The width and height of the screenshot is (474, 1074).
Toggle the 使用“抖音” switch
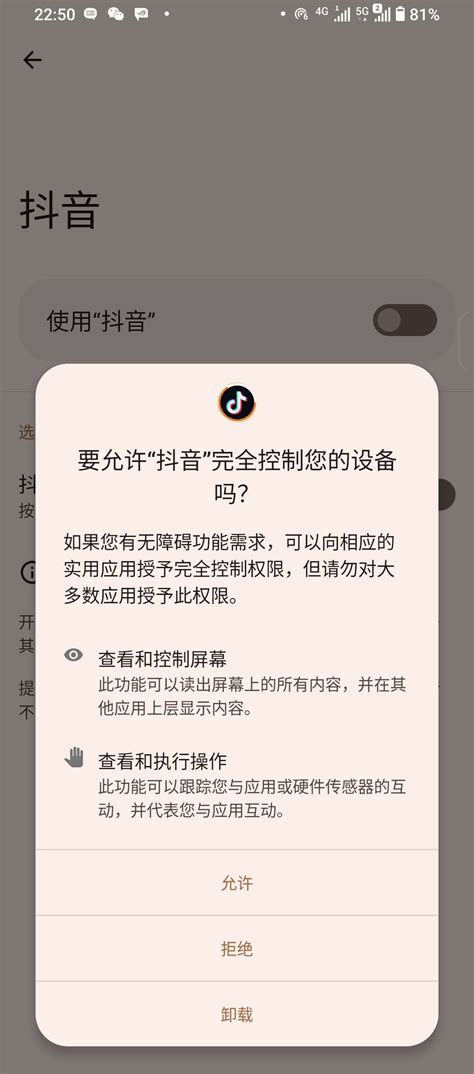coord(405,320)
